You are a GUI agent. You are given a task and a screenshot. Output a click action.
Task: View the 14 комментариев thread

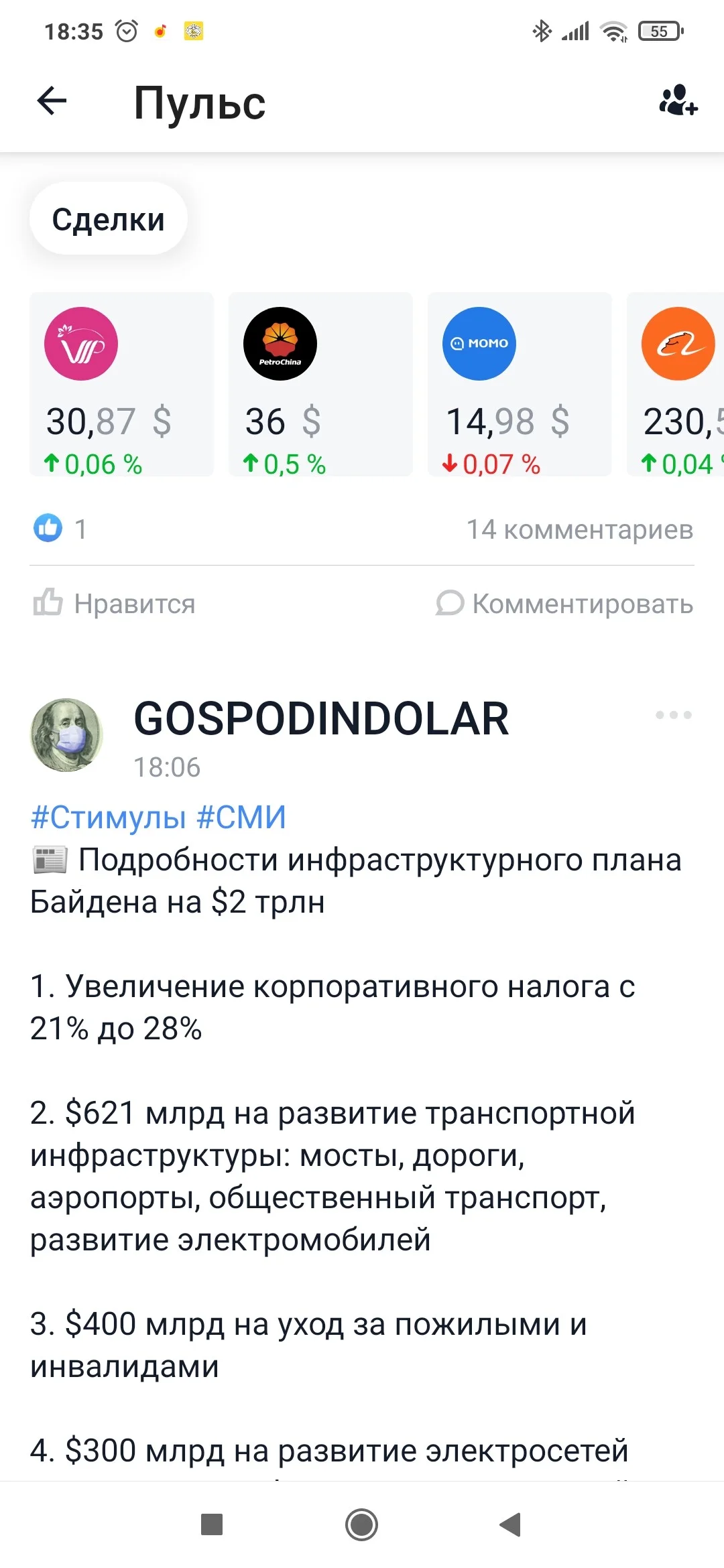click(x=580, y=529)
